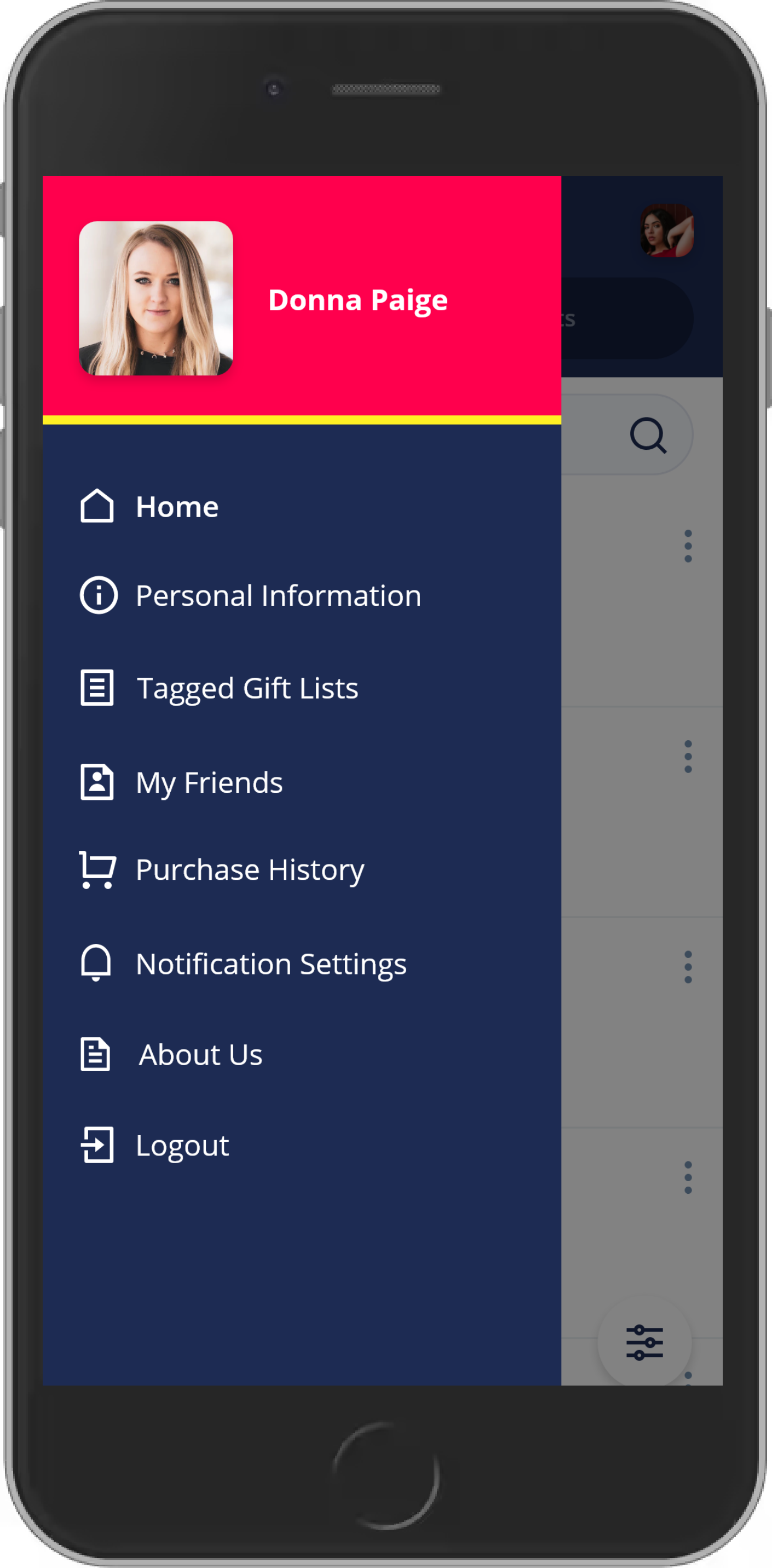This screenshot has height=1568, width=772.
Task: Open the filter sliders button
Action: tap(644, 1343)
